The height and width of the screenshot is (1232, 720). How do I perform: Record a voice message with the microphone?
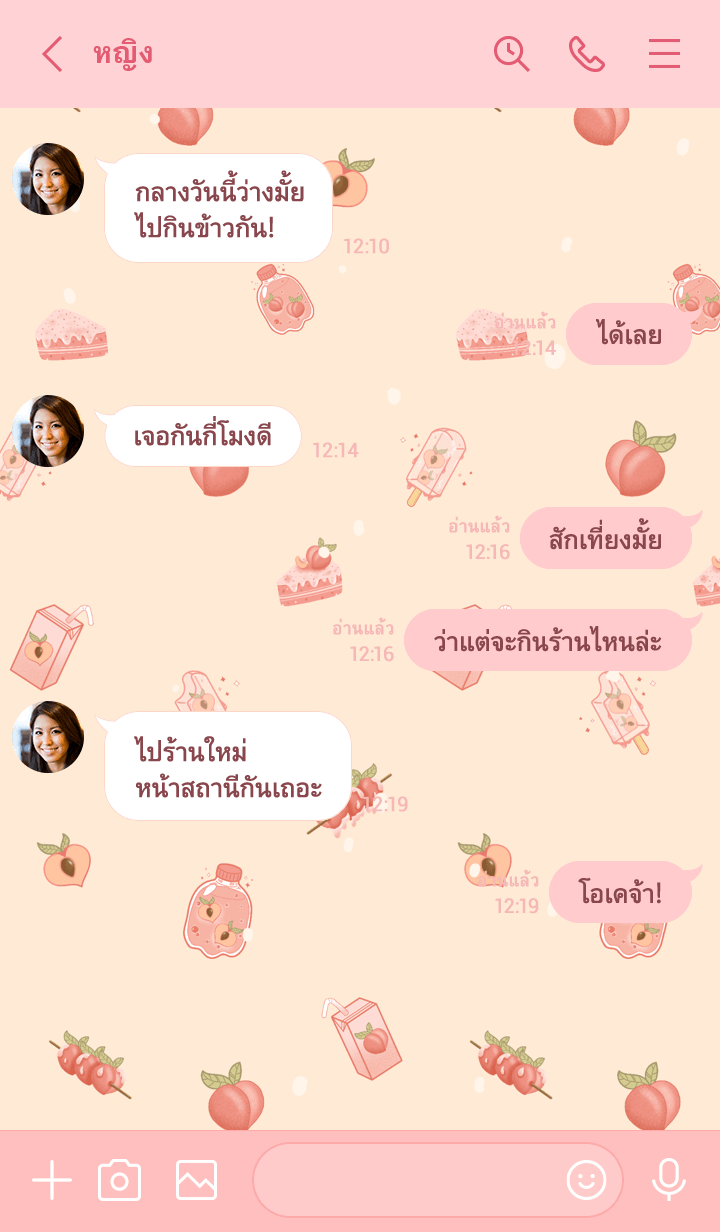point(668,1181)
